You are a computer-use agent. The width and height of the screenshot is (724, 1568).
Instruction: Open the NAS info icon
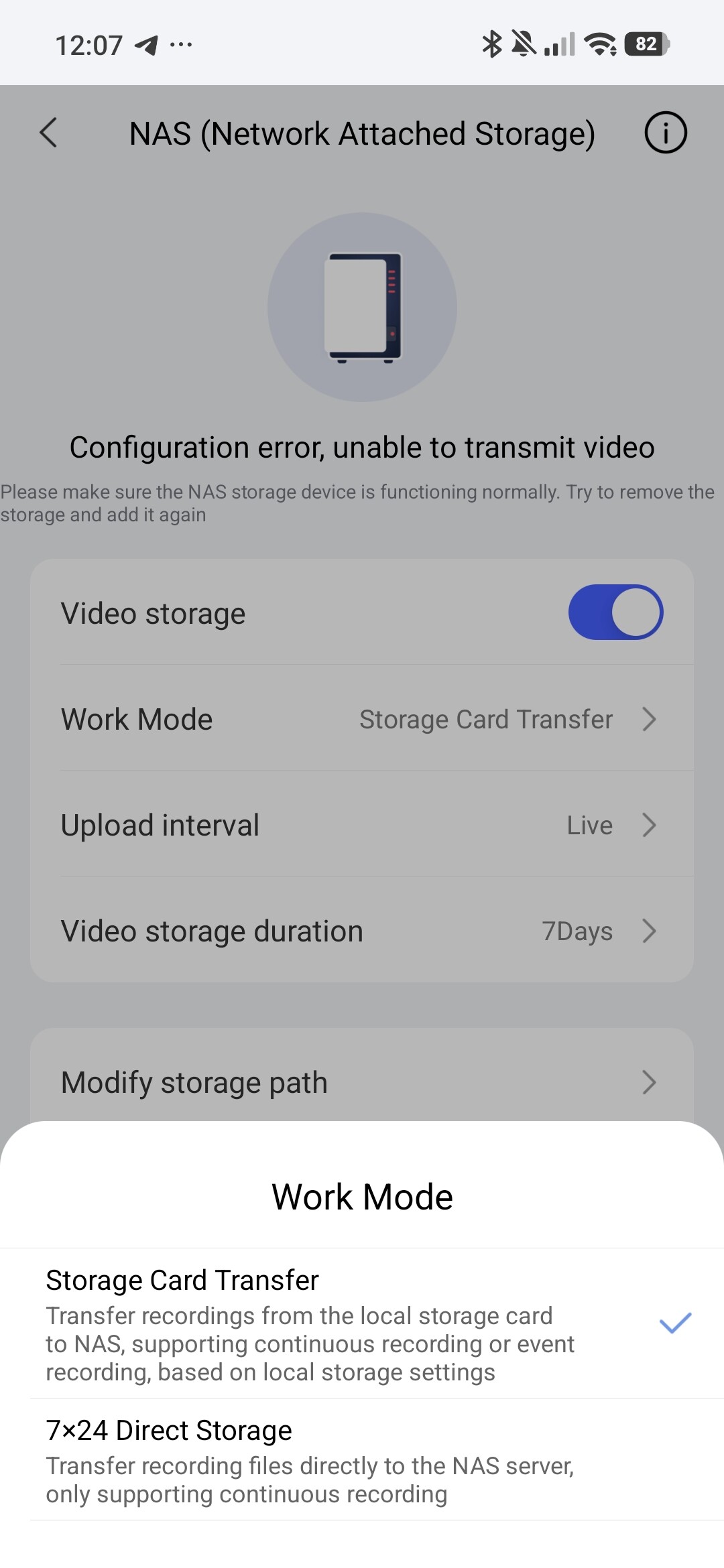pos(665,133)
